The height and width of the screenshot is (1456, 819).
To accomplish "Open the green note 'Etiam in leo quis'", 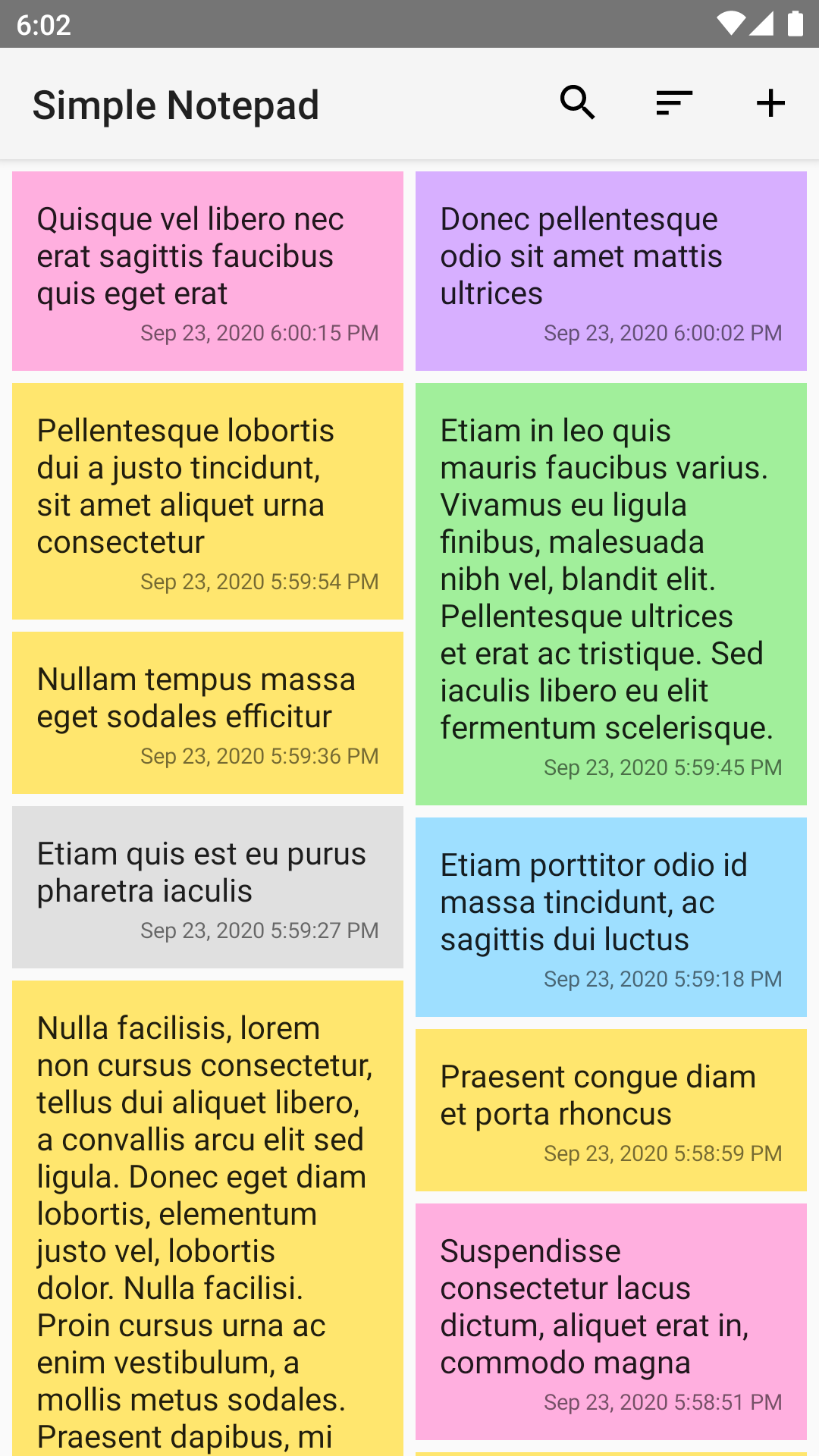I will click(x=611, y=594).
